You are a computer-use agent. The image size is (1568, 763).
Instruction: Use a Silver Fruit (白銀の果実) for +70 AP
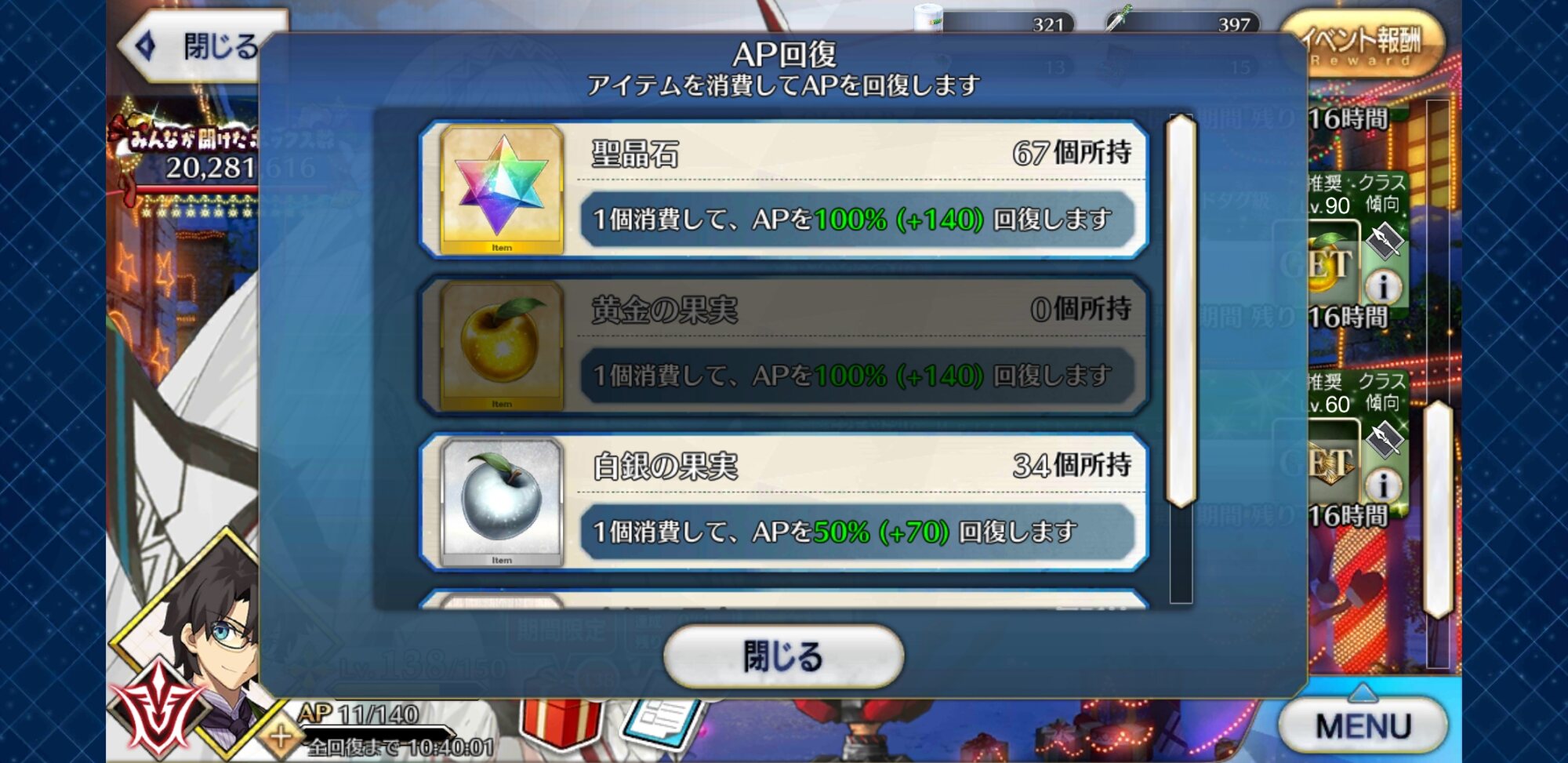point(784,502)
